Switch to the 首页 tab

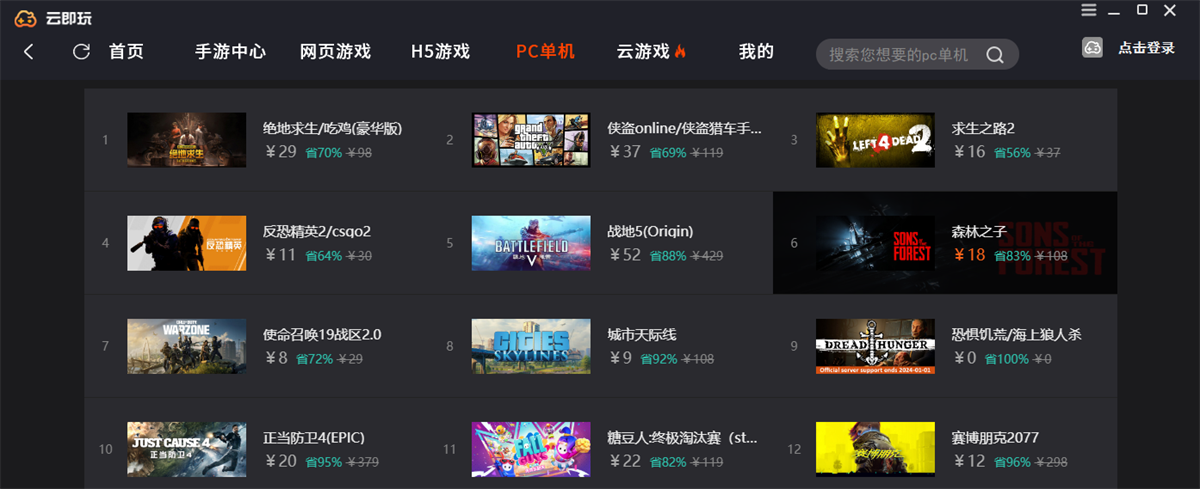(x=126, y=52)
